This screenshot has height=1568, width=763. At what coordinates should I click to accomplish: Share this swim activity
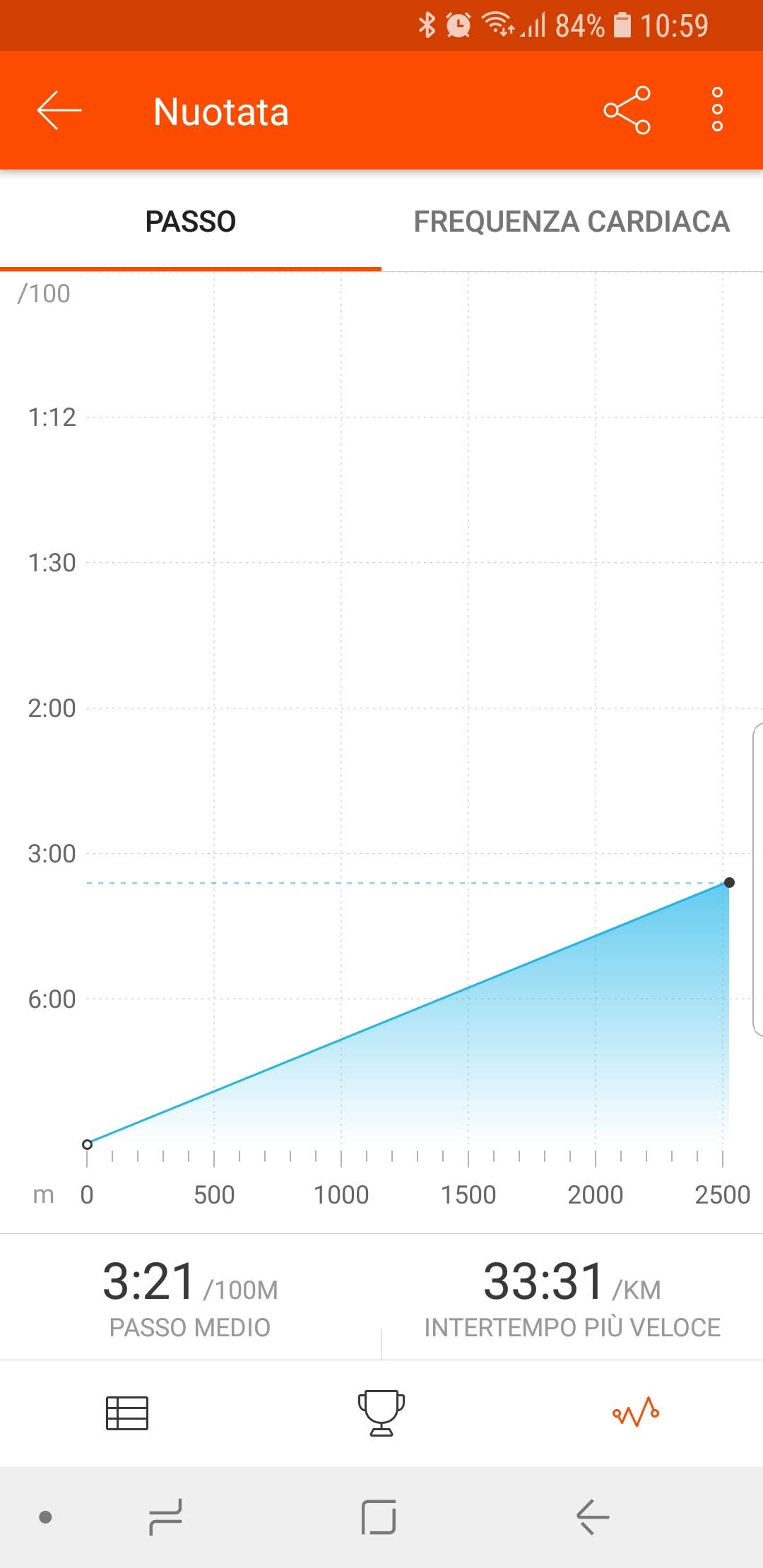(627, 110)
